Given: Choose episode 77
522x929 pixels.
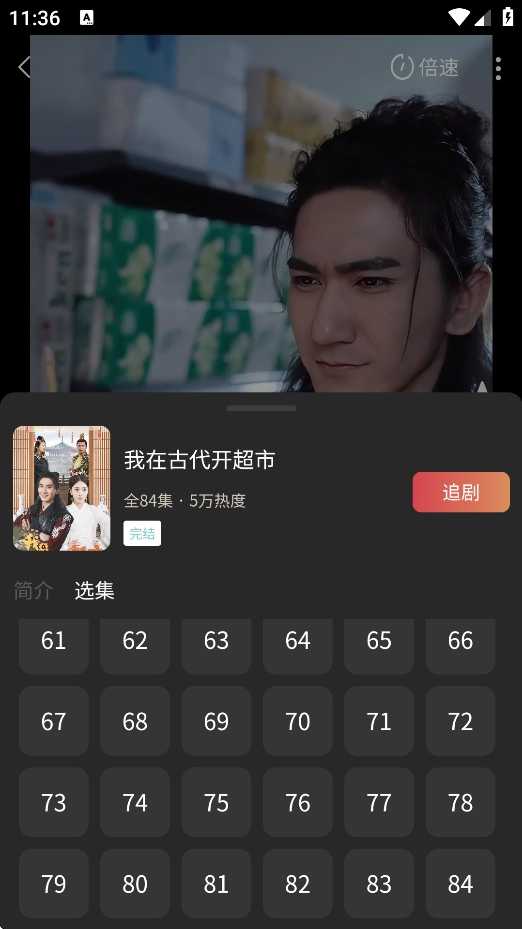Looking at the screenshot, I should tap(379, 802).
